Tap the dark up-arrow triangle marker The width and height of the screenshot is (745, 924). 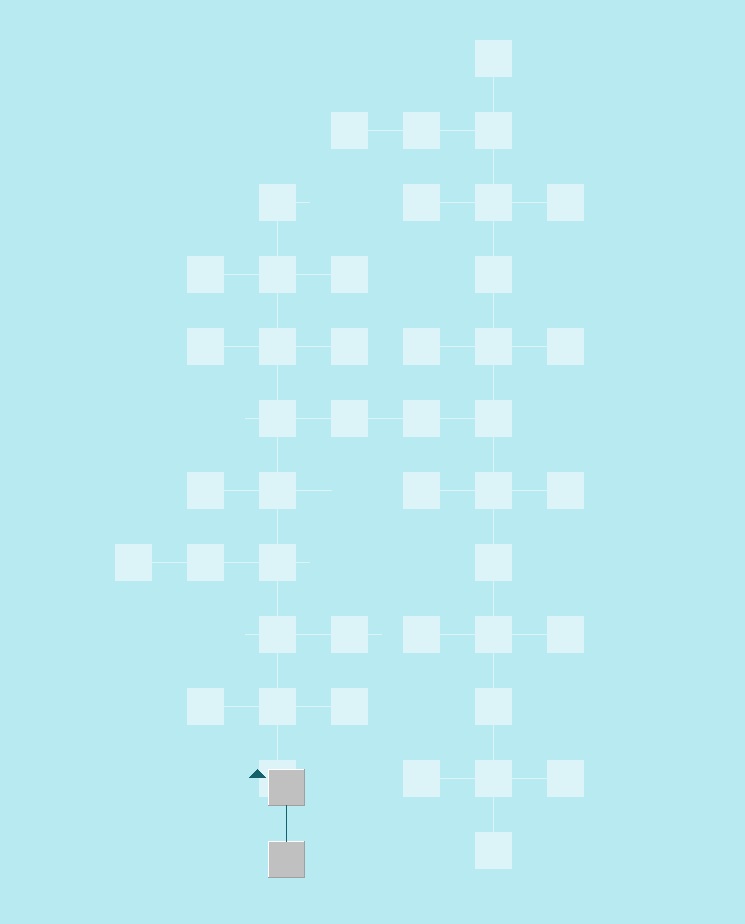[x=257, y=773]
